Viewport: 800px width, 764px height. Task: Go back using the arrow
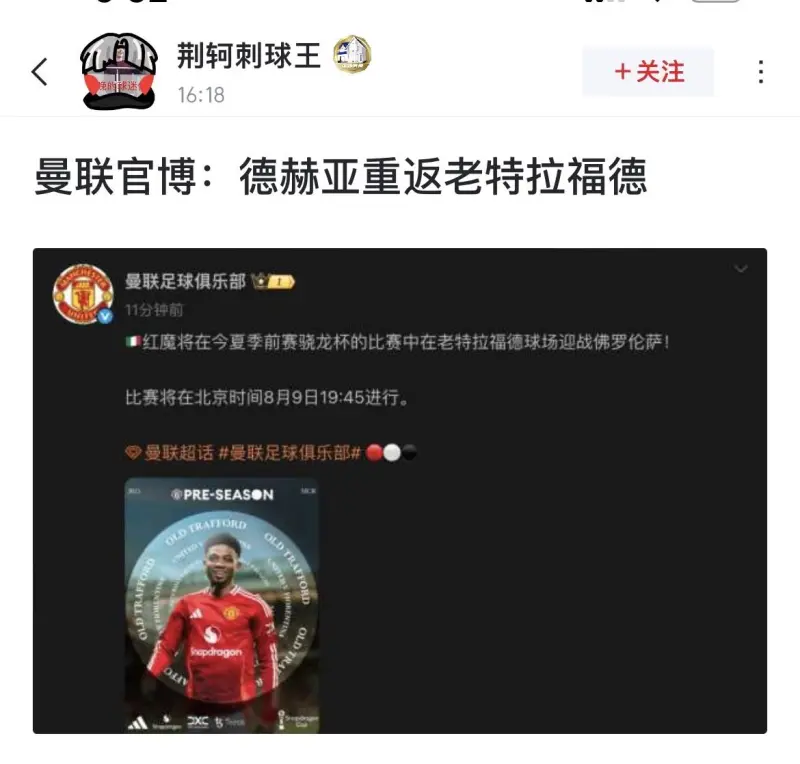click(x=40, y=72)
